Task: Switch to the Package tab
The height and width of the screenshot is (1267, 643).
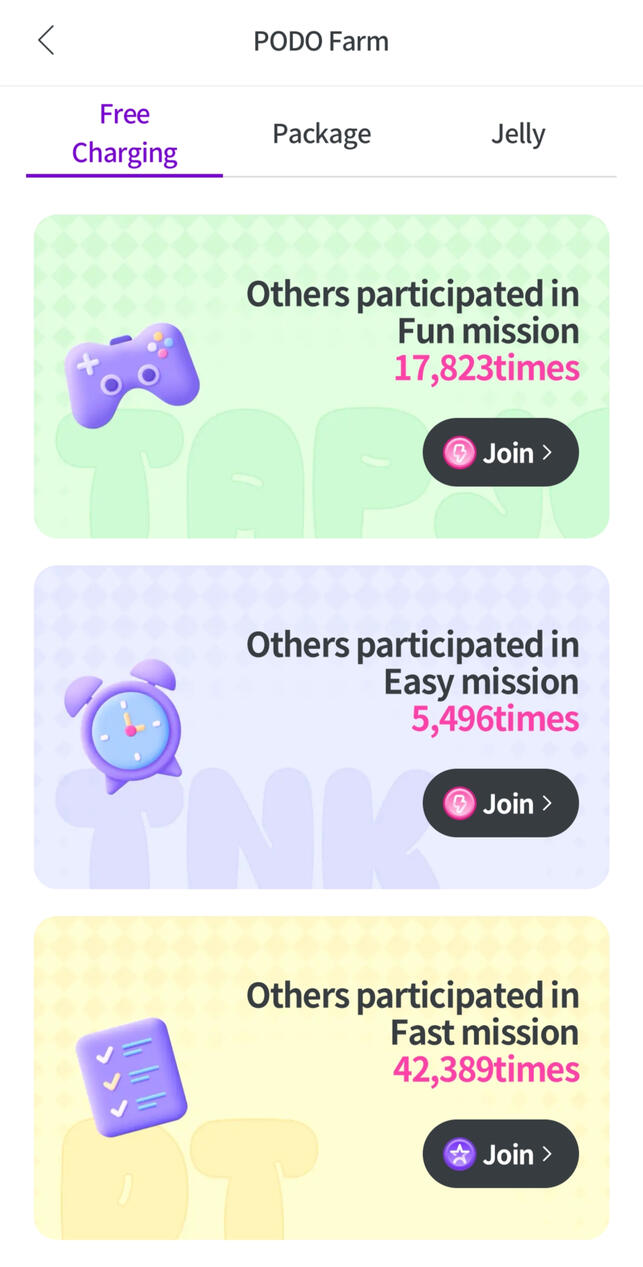Action: click(321, 134)
